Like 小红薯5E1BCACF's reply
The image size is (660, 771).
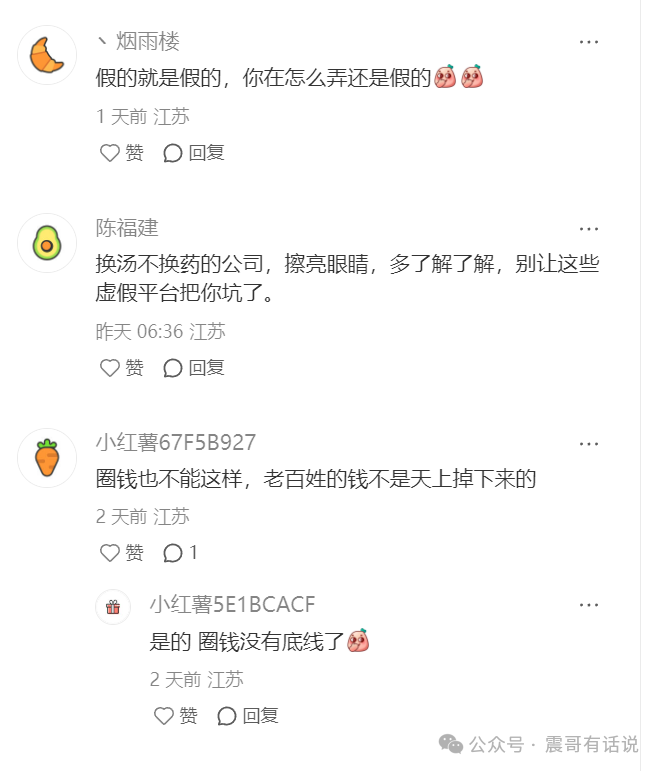click(176, 716)
